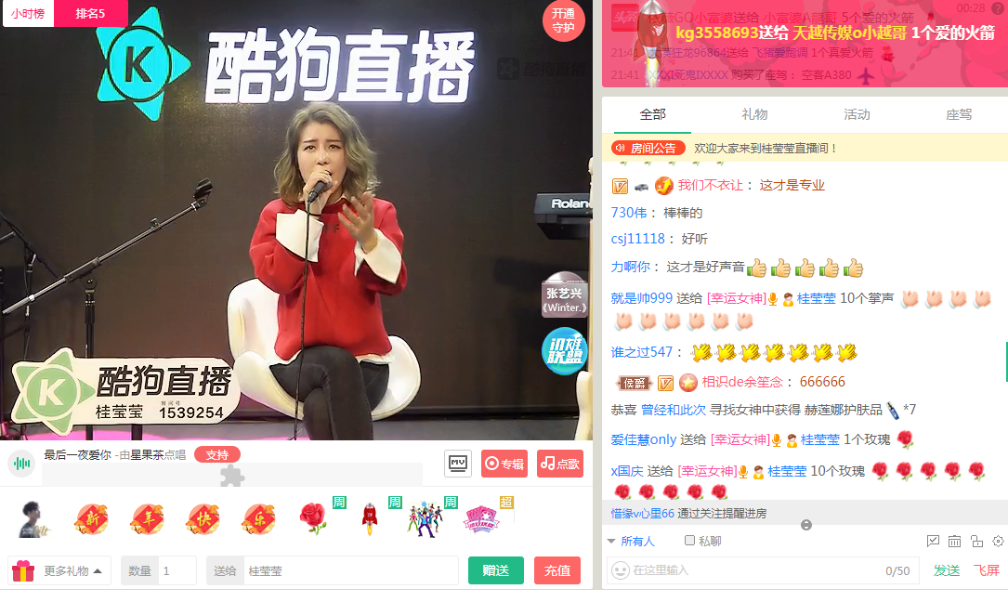The height and width of the screenshot is (590, 1008).
Task: Switch to the 活动 tab
Action: click(x=856, y=115)
